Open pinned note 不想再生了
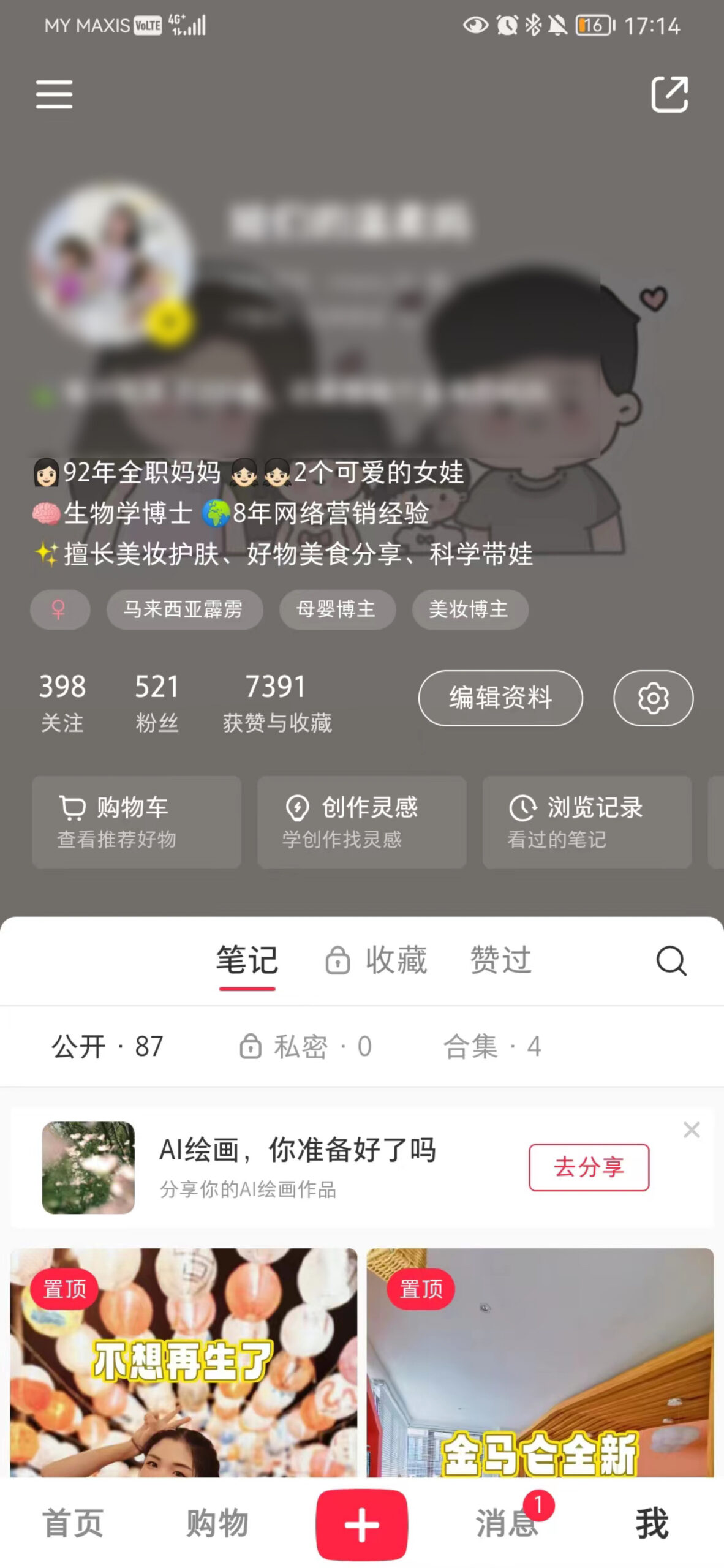The image size is (724, 1568). tap(184, 1362)
